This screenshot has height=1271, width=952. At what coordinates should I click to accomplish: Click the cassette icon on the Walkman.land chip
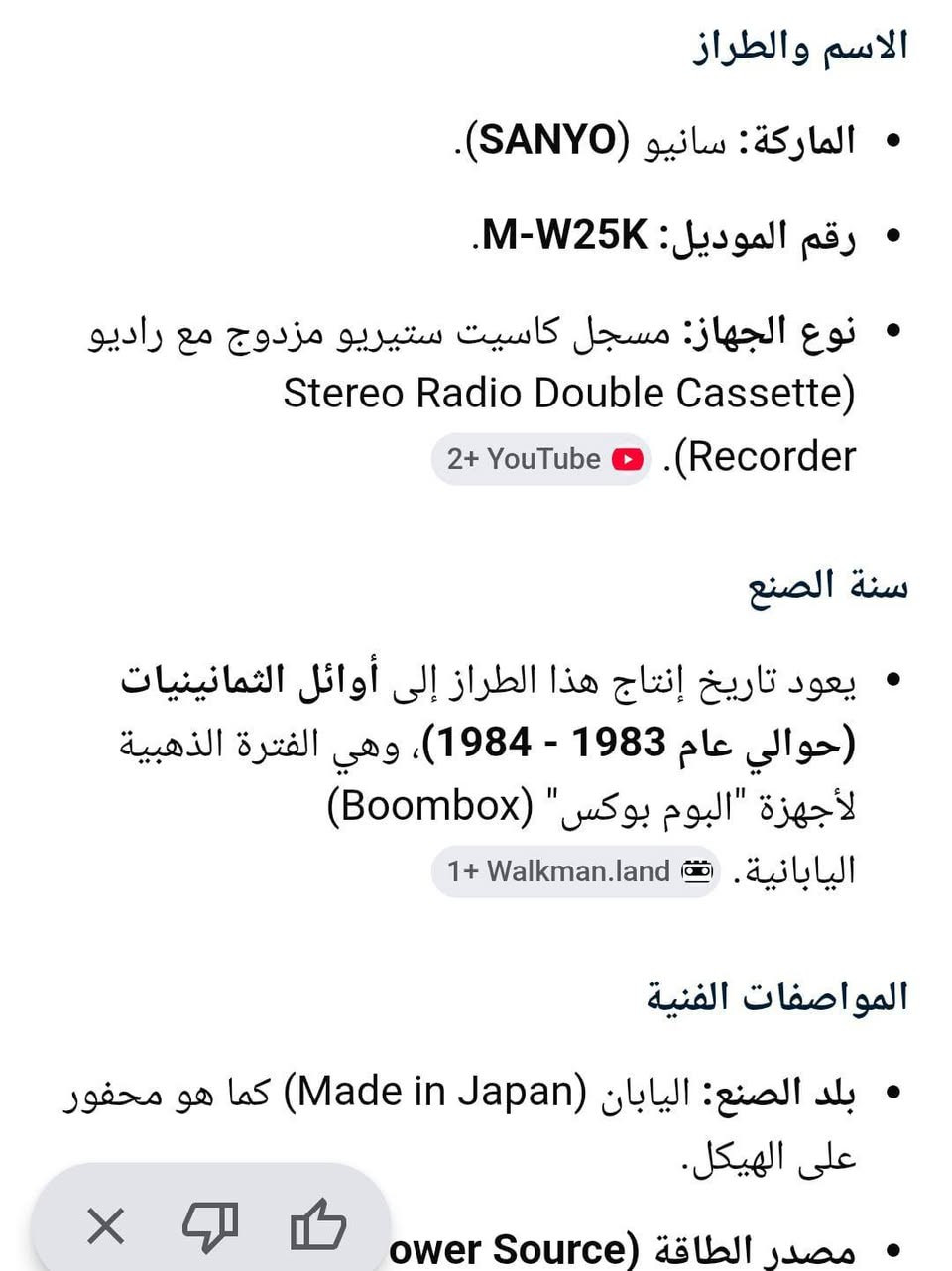tap(700, 870)
